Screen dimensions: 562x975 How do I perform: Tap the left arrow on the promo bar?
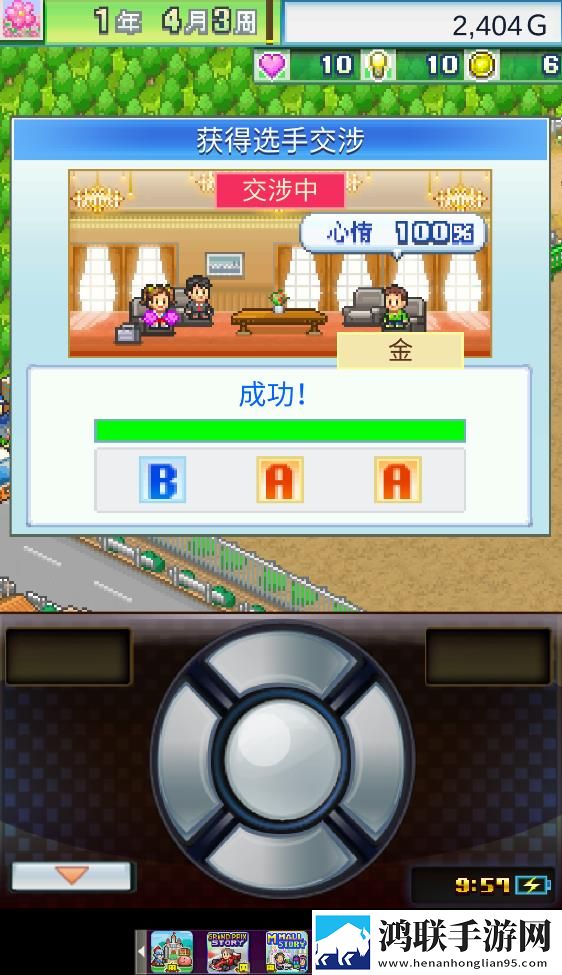[x=141, y=952]
